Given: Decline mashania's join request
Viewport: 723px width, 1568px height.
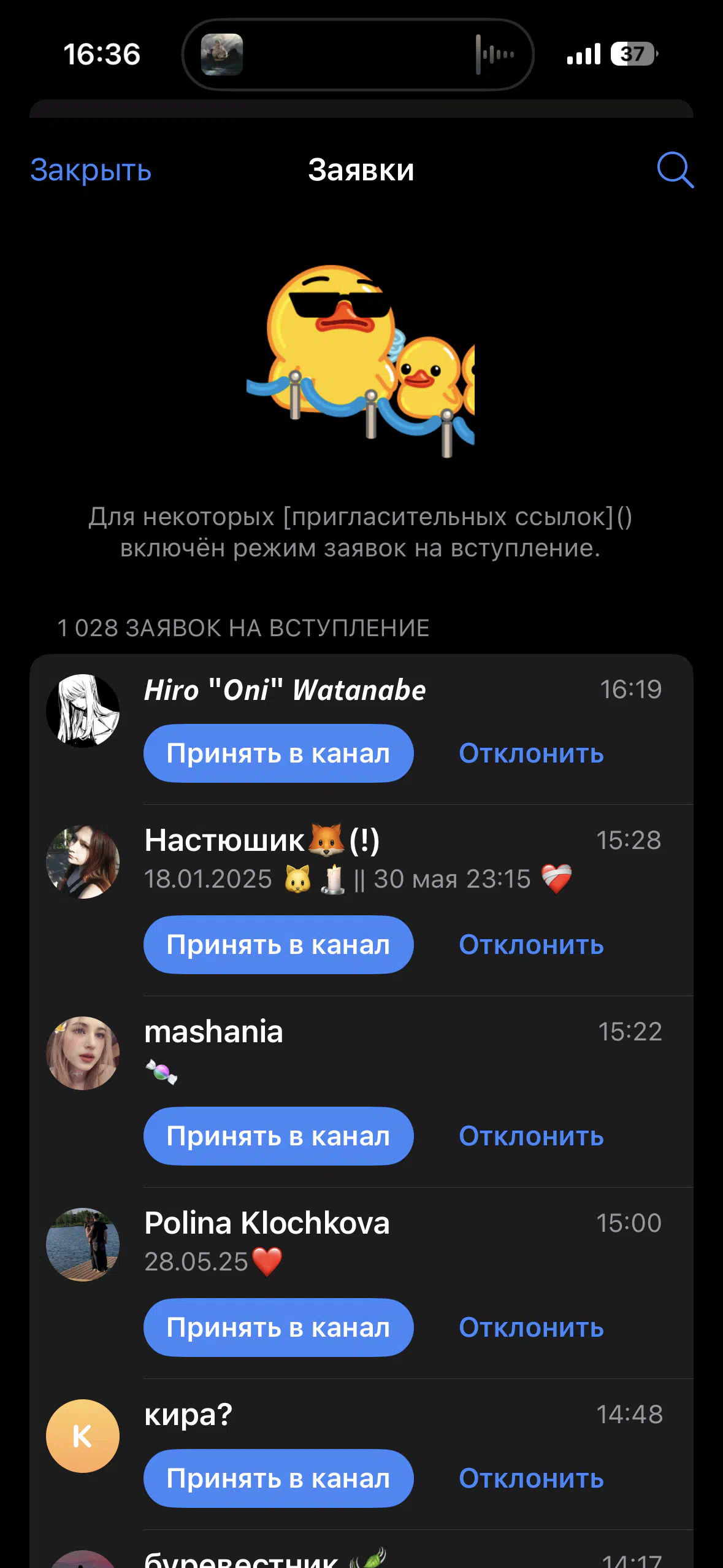Looking at the screenshot, I should click(x=531, y=1136).
